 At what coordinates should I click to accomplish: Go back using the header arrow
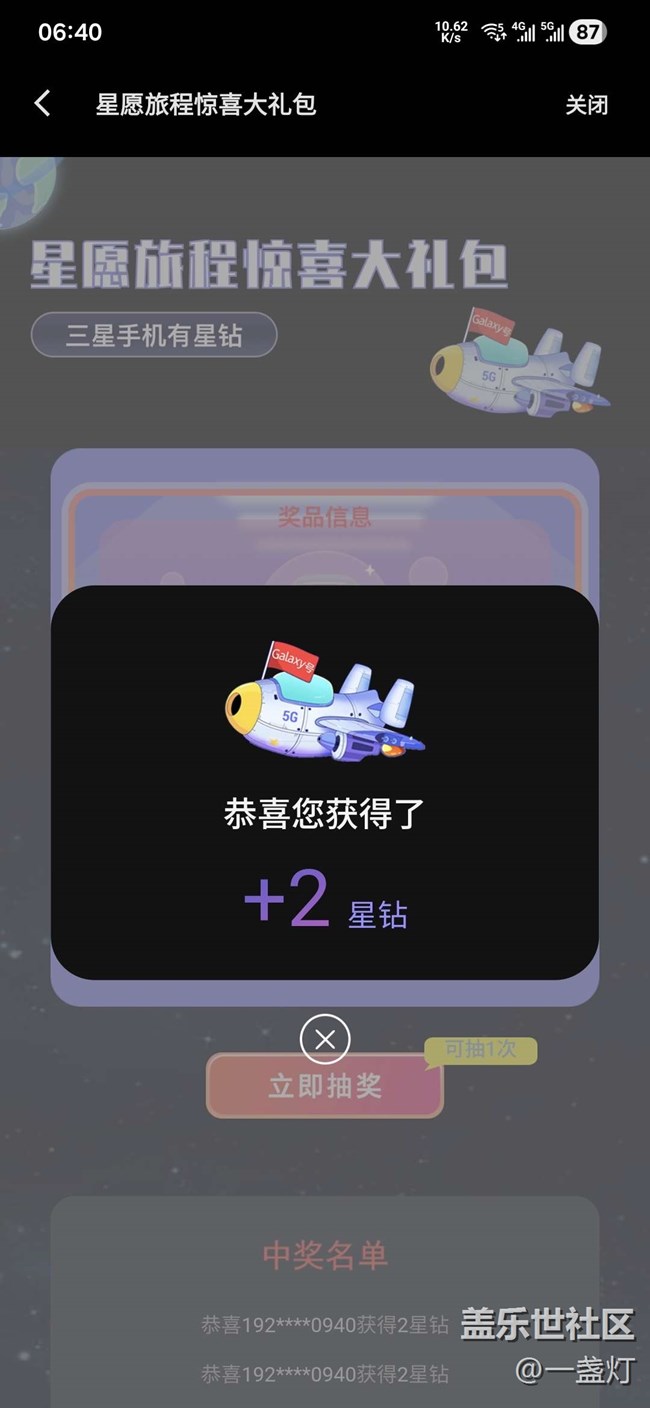42,103
